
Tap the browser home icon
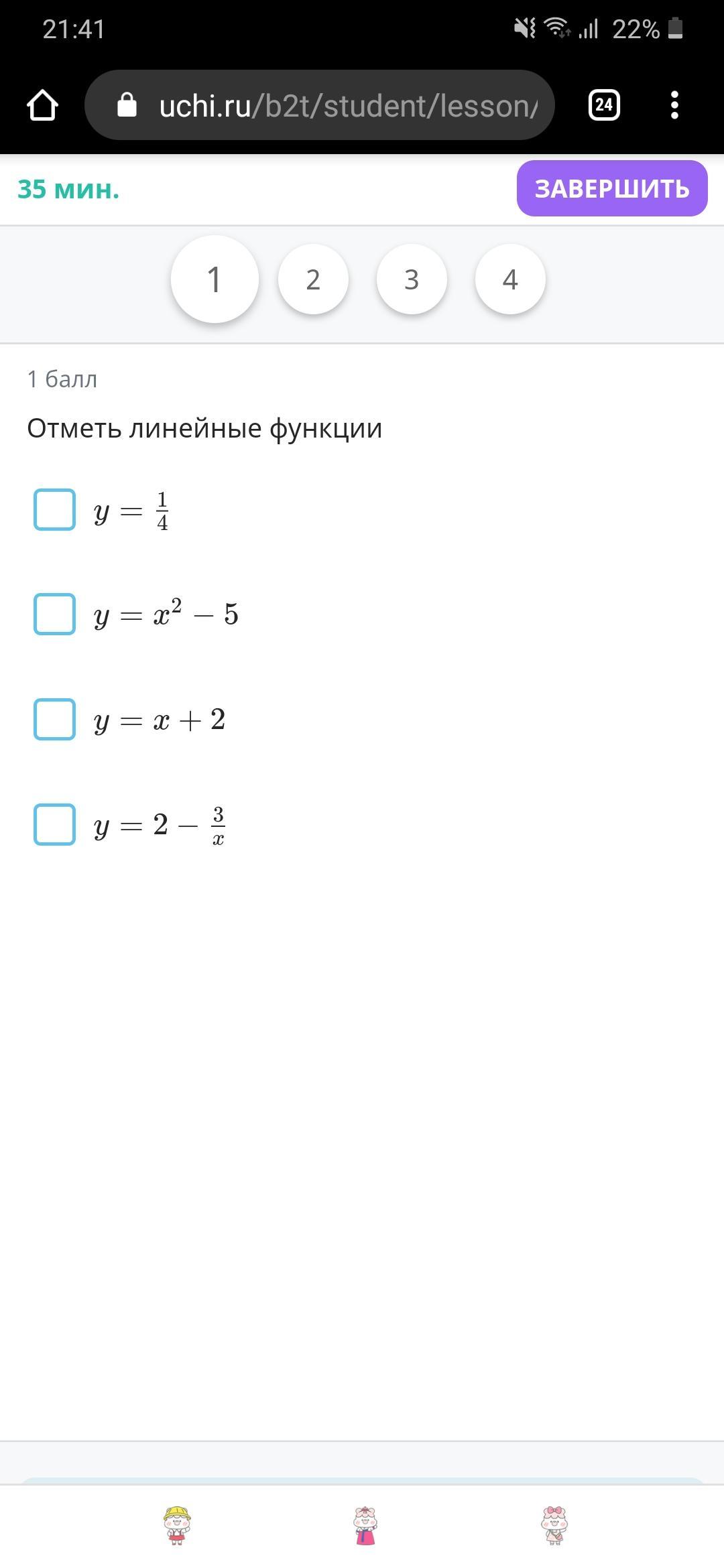[42, 105]
